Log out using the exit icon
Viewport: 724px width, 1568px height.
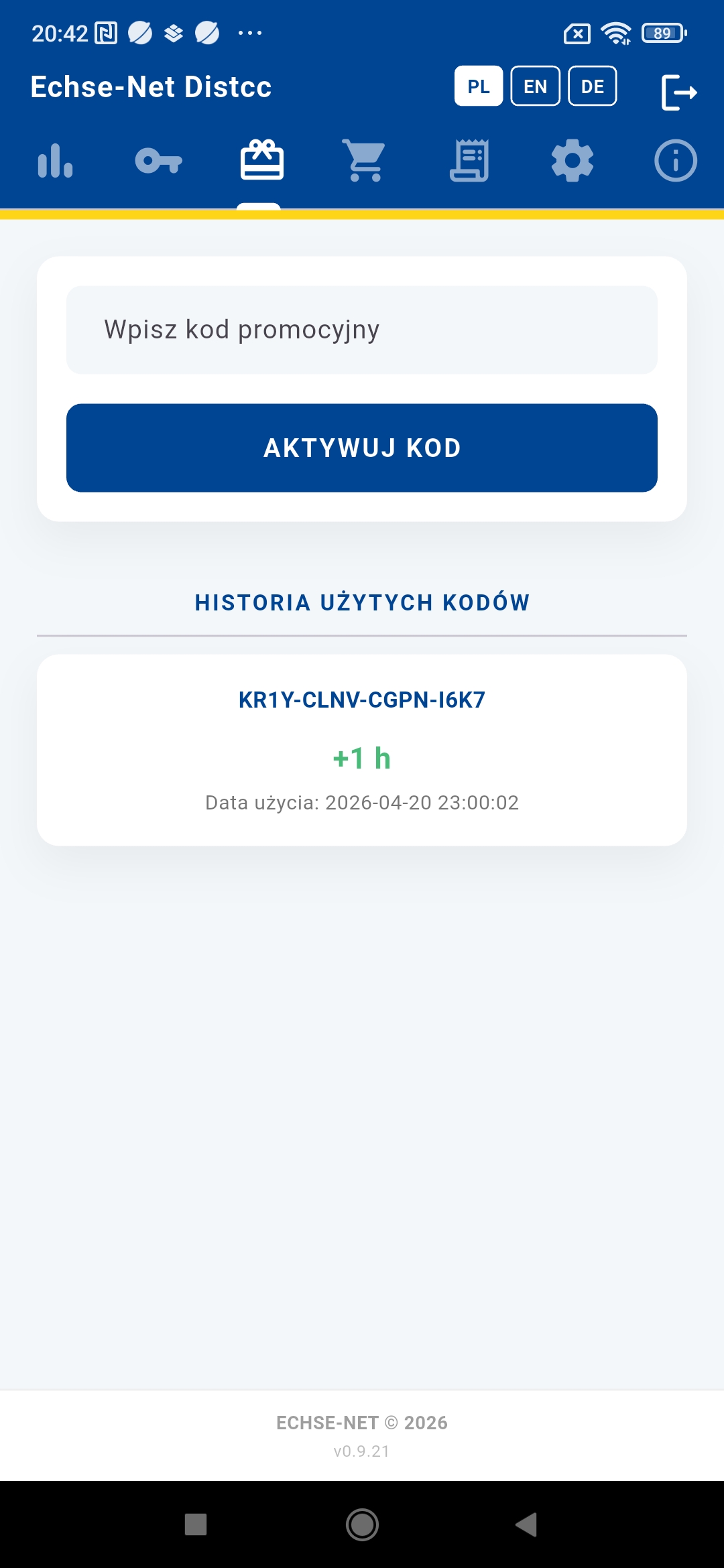(x=678, y=92)
